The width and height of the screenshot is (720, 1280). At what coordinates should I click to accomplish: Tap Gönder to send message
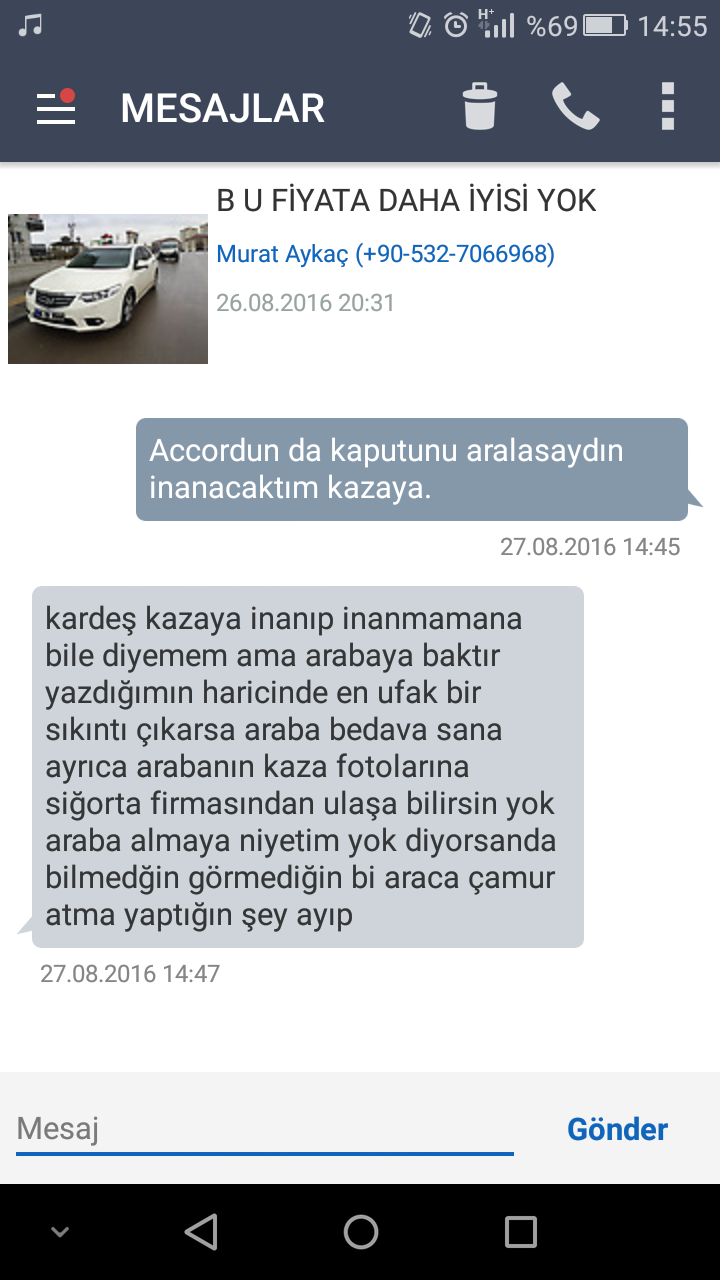617,1129
